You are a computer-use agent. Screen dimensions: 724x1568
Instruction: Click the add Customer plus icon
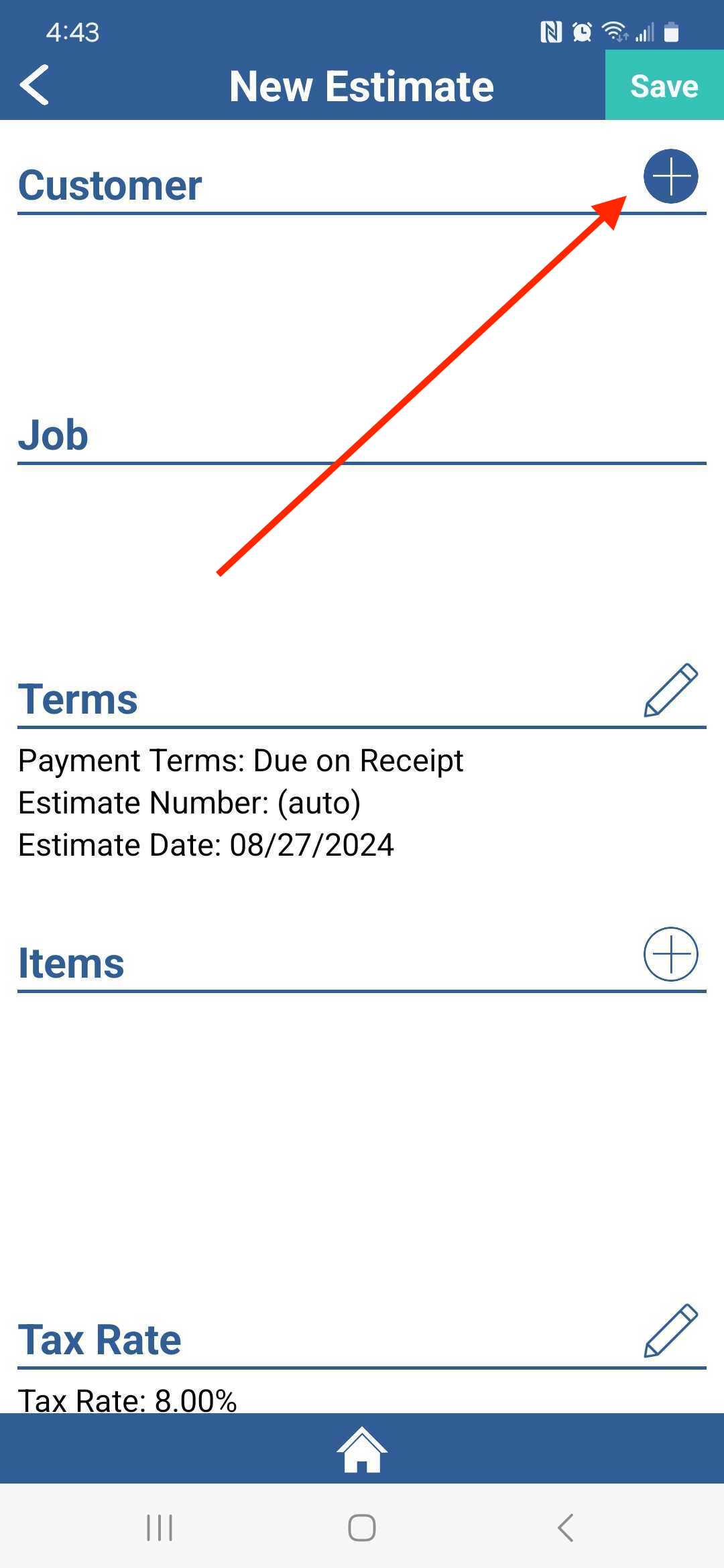(x=670, y=177)
